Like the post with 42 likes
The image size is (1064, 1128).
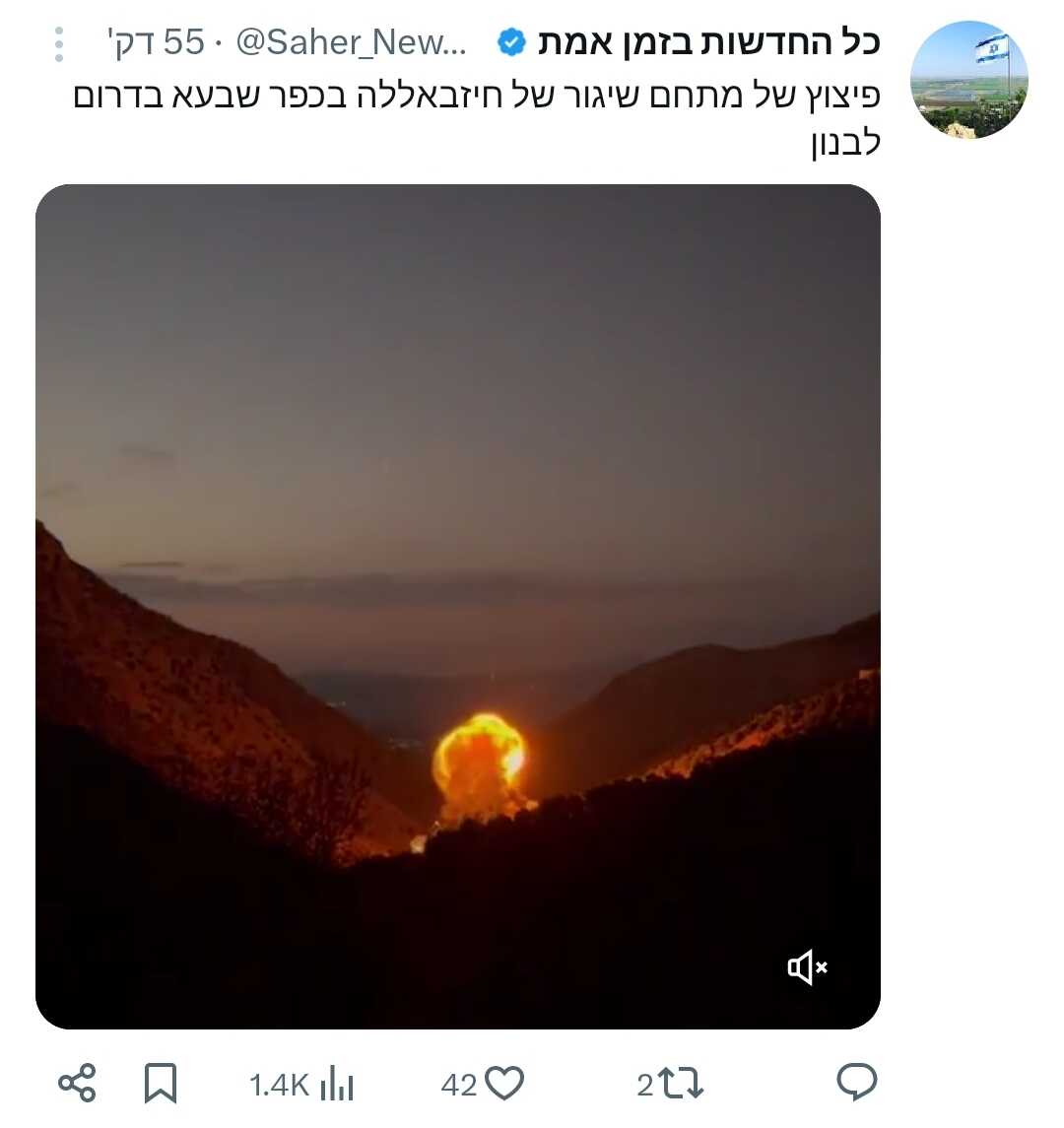[x=504, y=1084]
